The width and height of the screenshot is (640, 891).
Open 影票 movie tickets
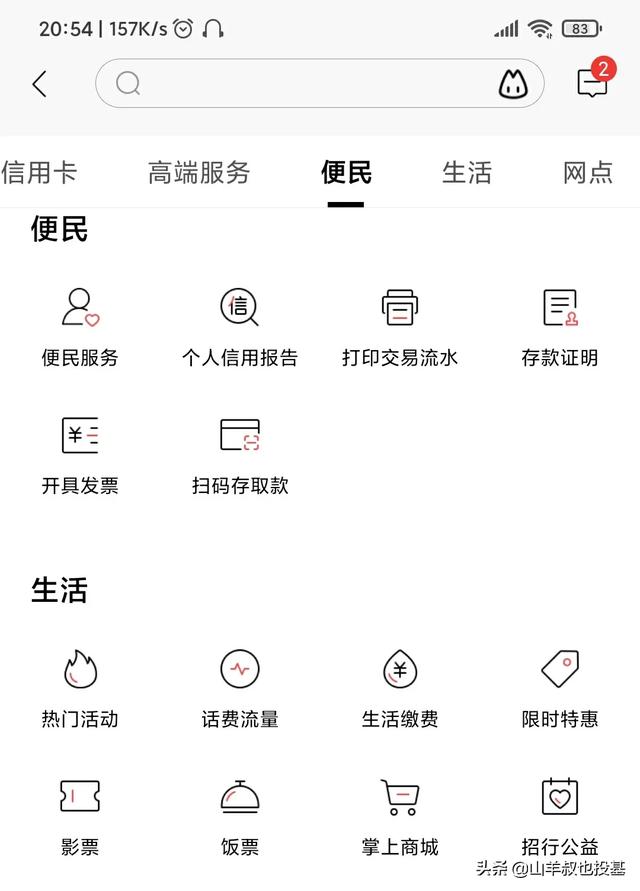(80, 817)
